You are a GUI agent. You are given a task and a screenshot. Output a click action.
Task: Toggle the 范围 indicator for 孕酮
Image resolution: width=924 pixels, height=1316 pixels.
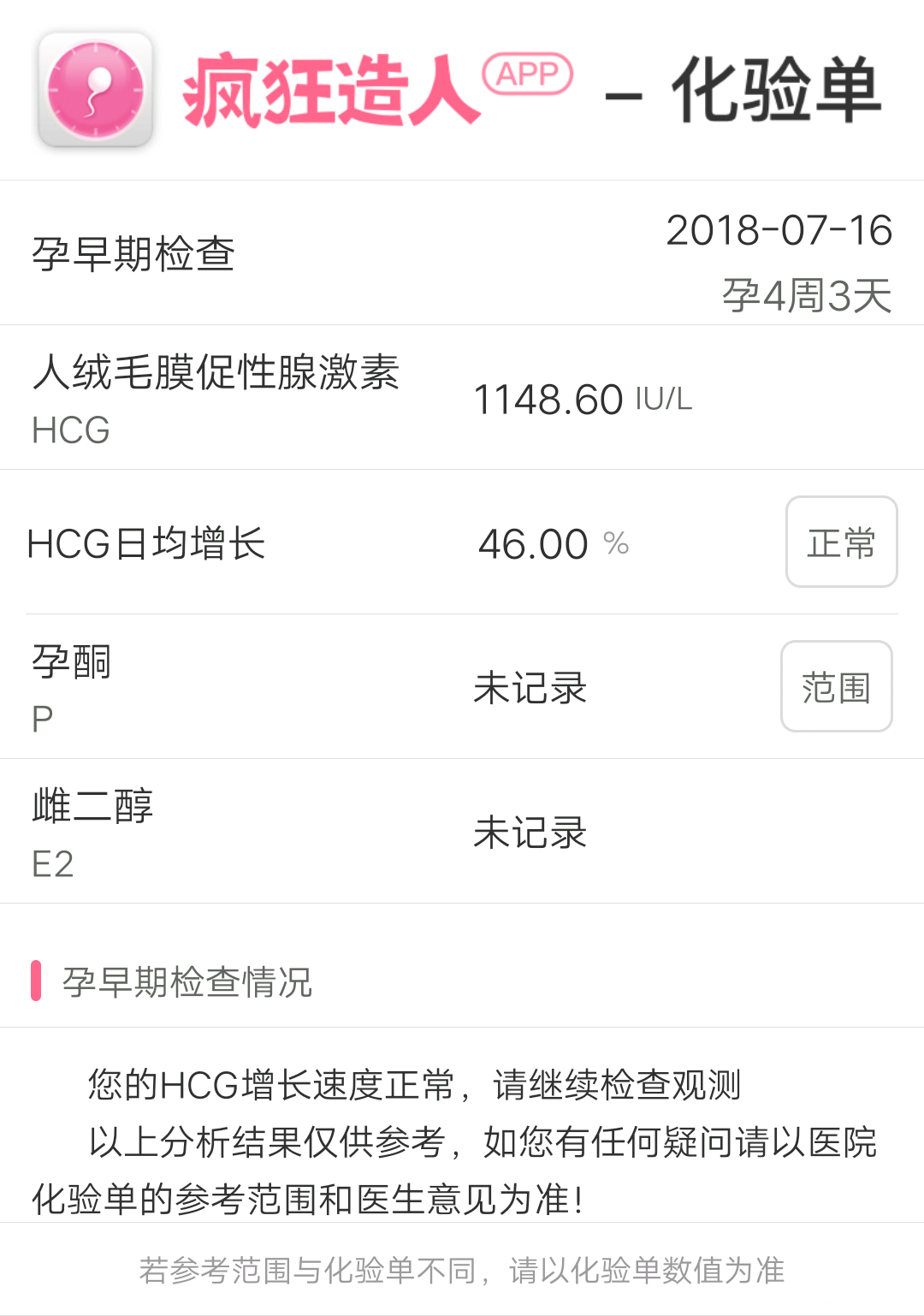(x=837, y=687)
